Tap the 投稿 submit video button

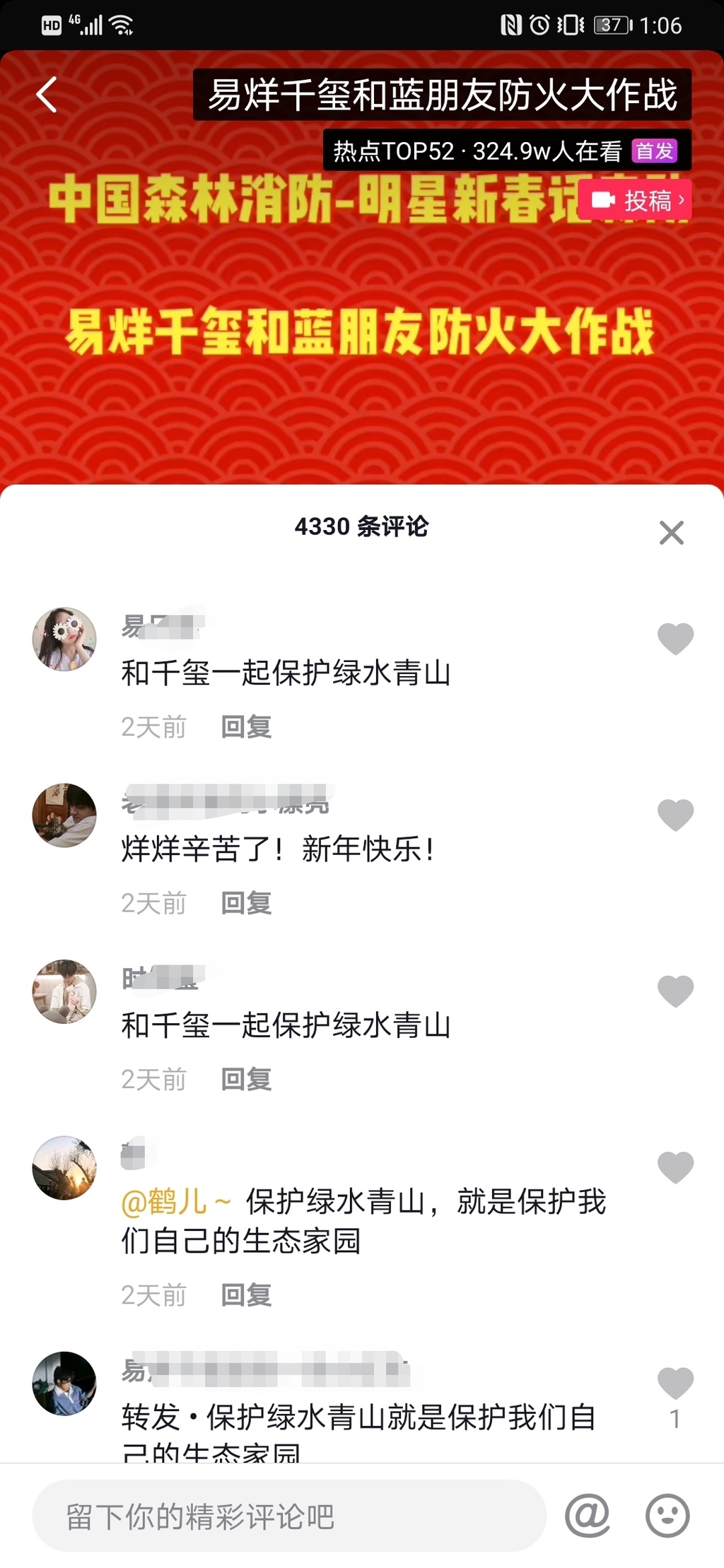[634, 201]
